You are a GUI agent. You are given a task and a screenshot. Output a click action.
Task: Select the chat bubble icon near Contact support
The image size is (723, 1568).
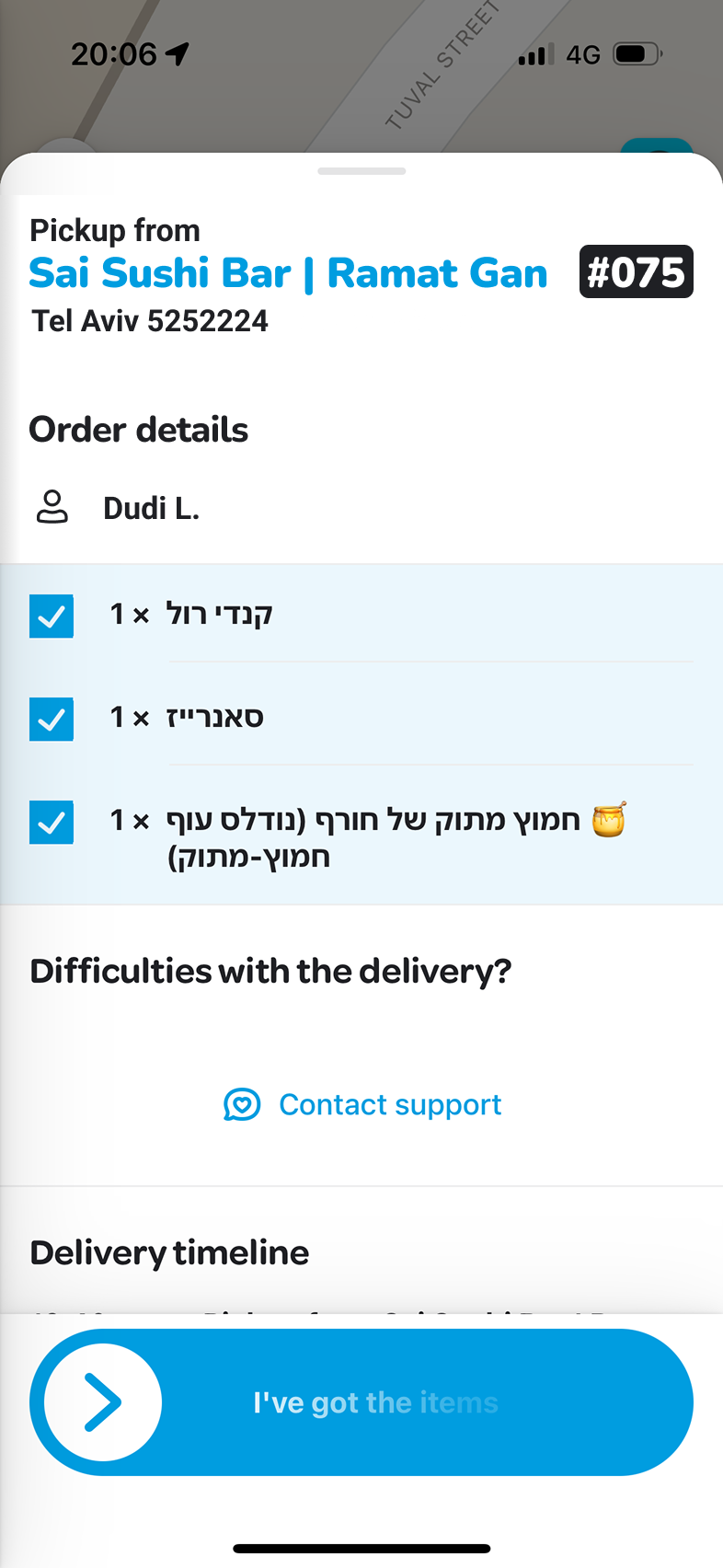coord(242,1104)
